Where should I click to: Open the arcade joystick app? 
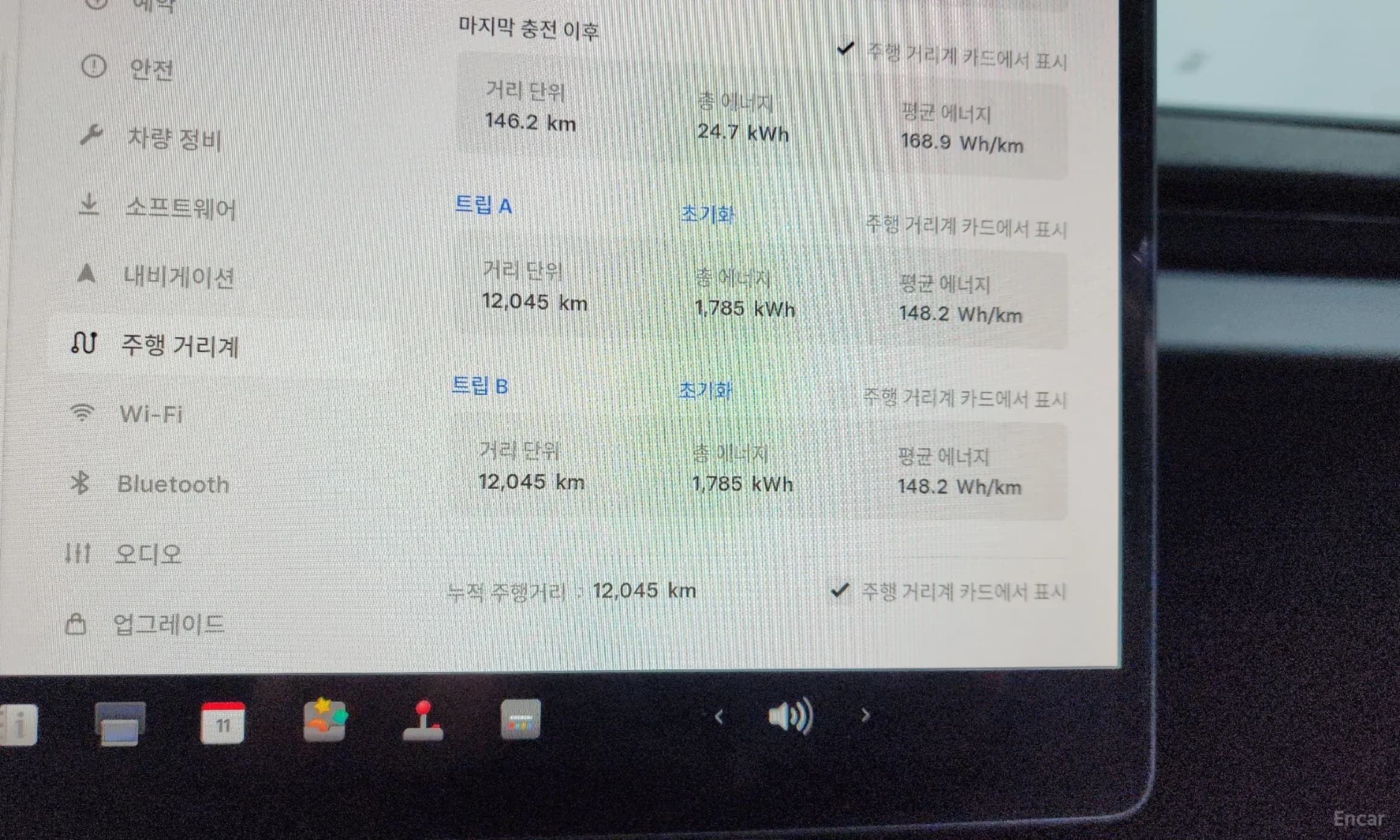click(x=423, y=721)
